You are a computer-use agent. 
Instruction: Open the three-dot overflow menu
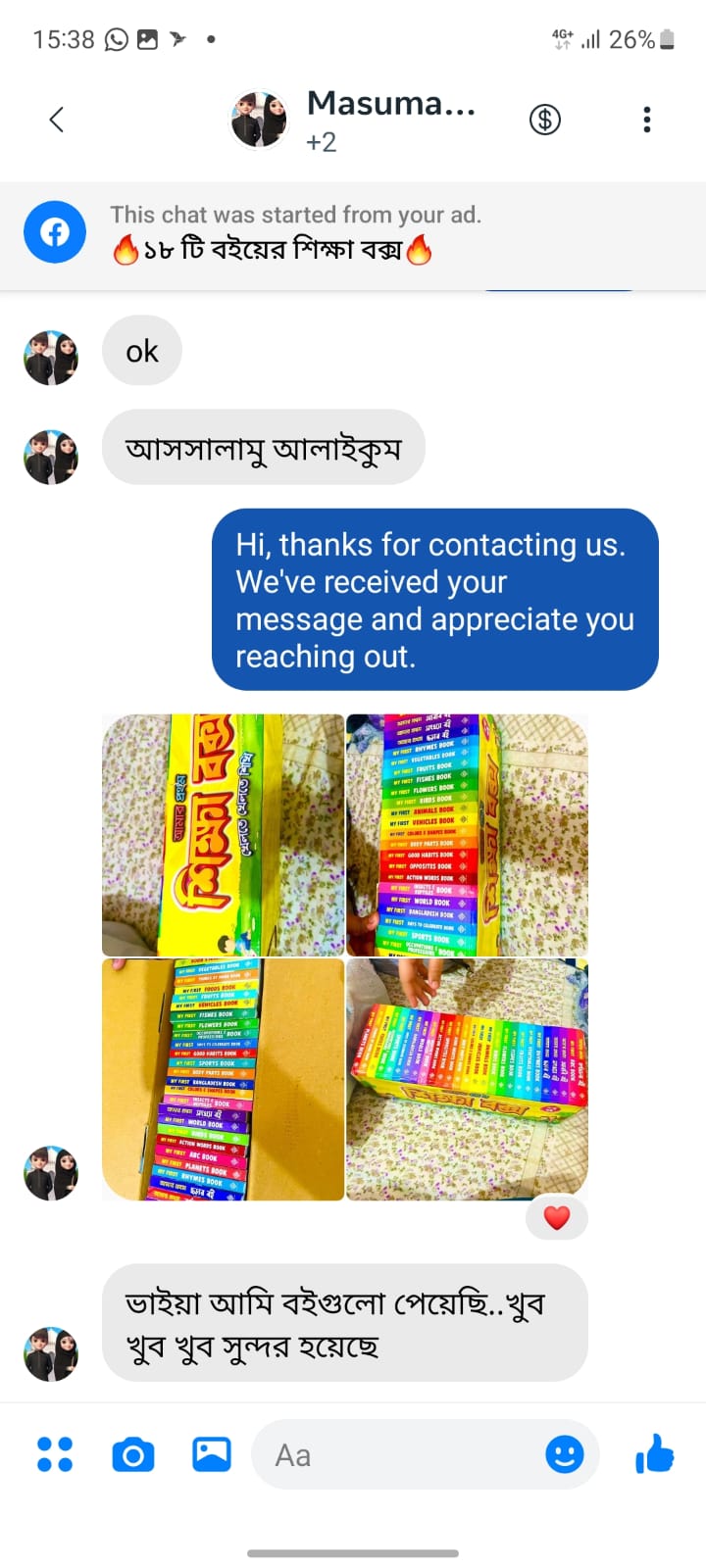click(x=646, y=120)
